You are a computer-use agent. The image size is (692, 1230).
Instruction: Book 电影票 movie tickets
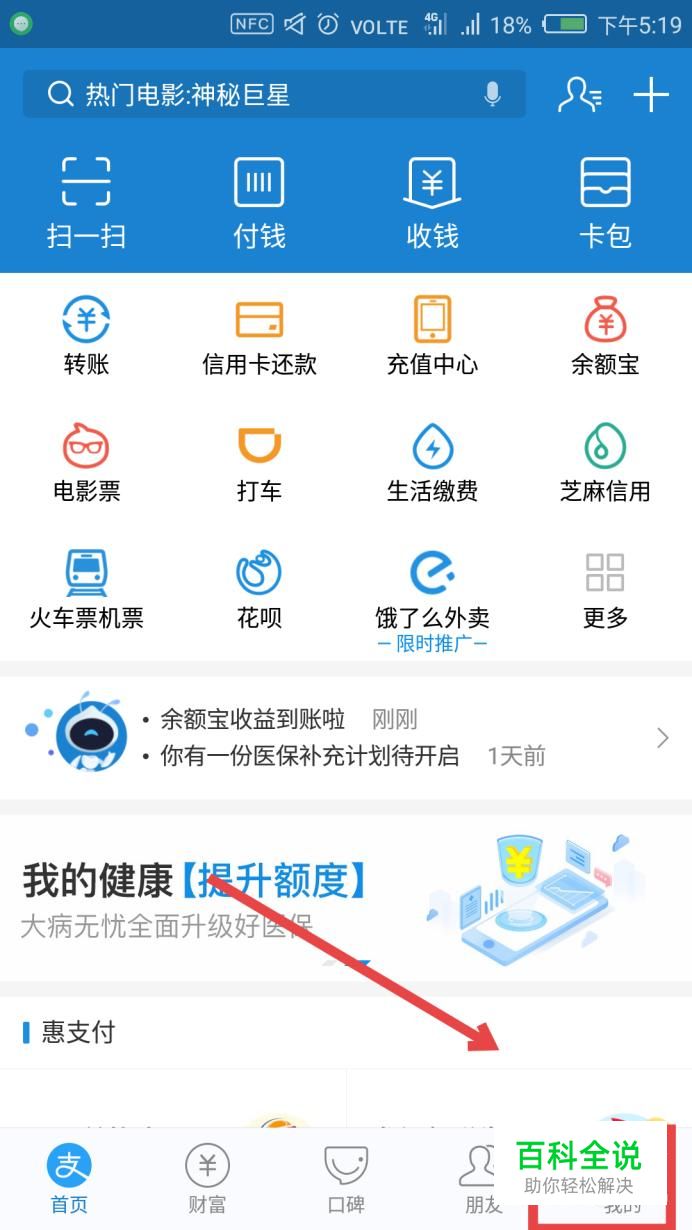tap(86, 462)
